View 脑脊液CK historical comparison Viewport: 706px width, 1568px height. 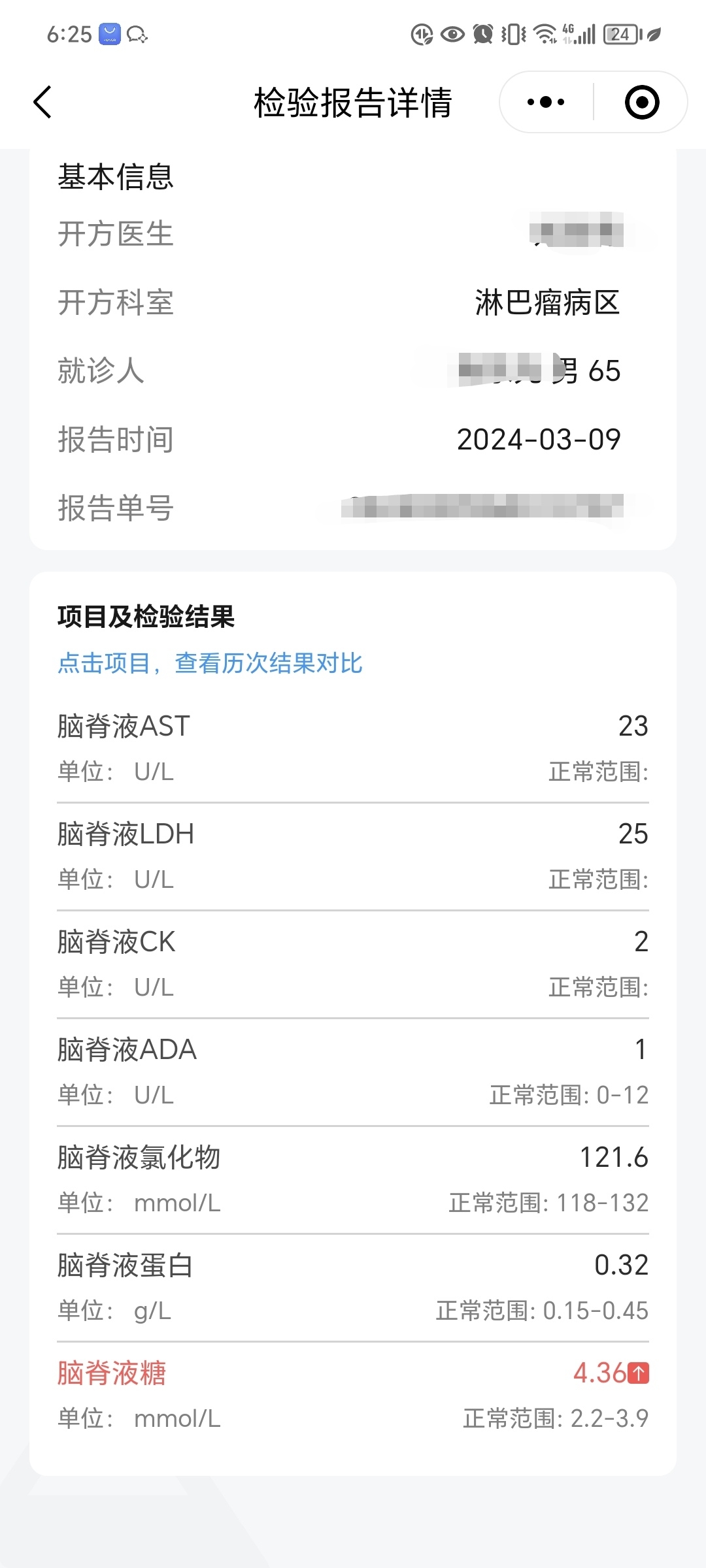click(352, 963)
